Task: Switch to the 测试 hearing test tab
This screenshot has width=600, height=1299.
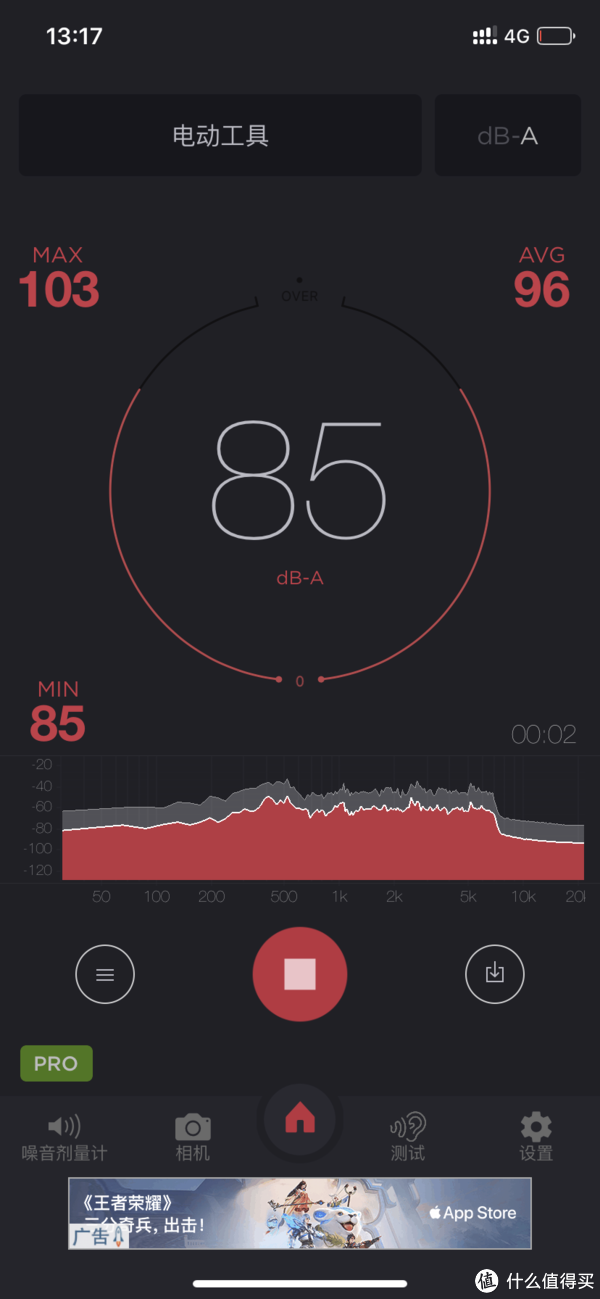Action: pyautogui.click(x=408, y=1138)
